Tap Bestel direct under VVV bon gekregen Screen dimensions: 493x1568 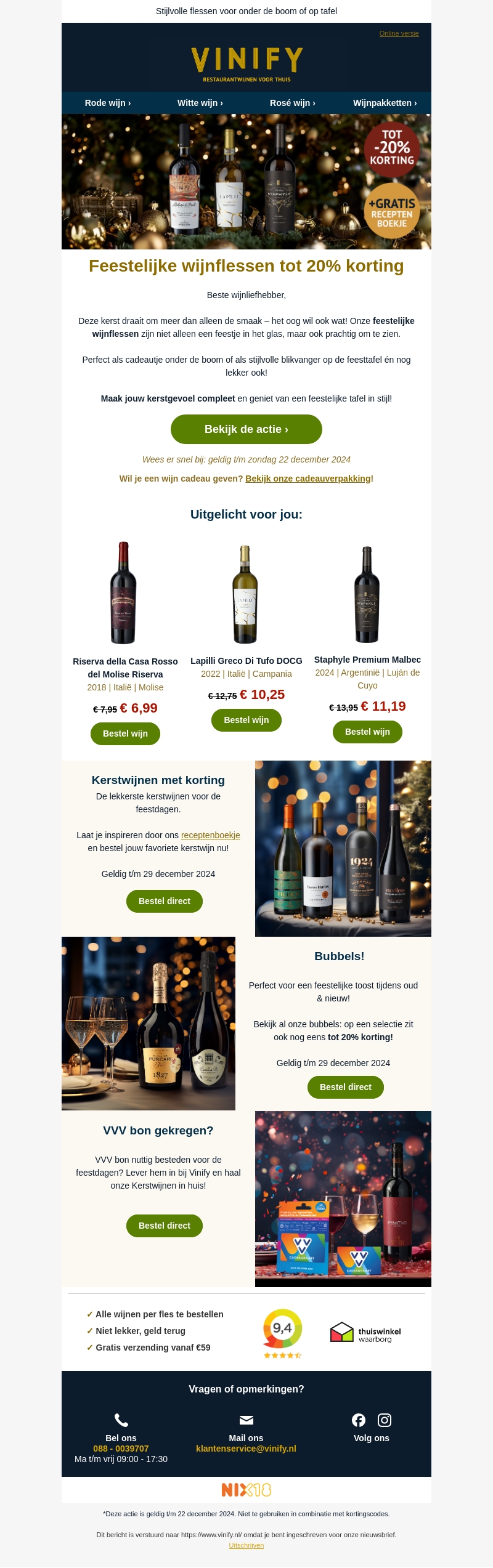click(x=164, y=1226)
